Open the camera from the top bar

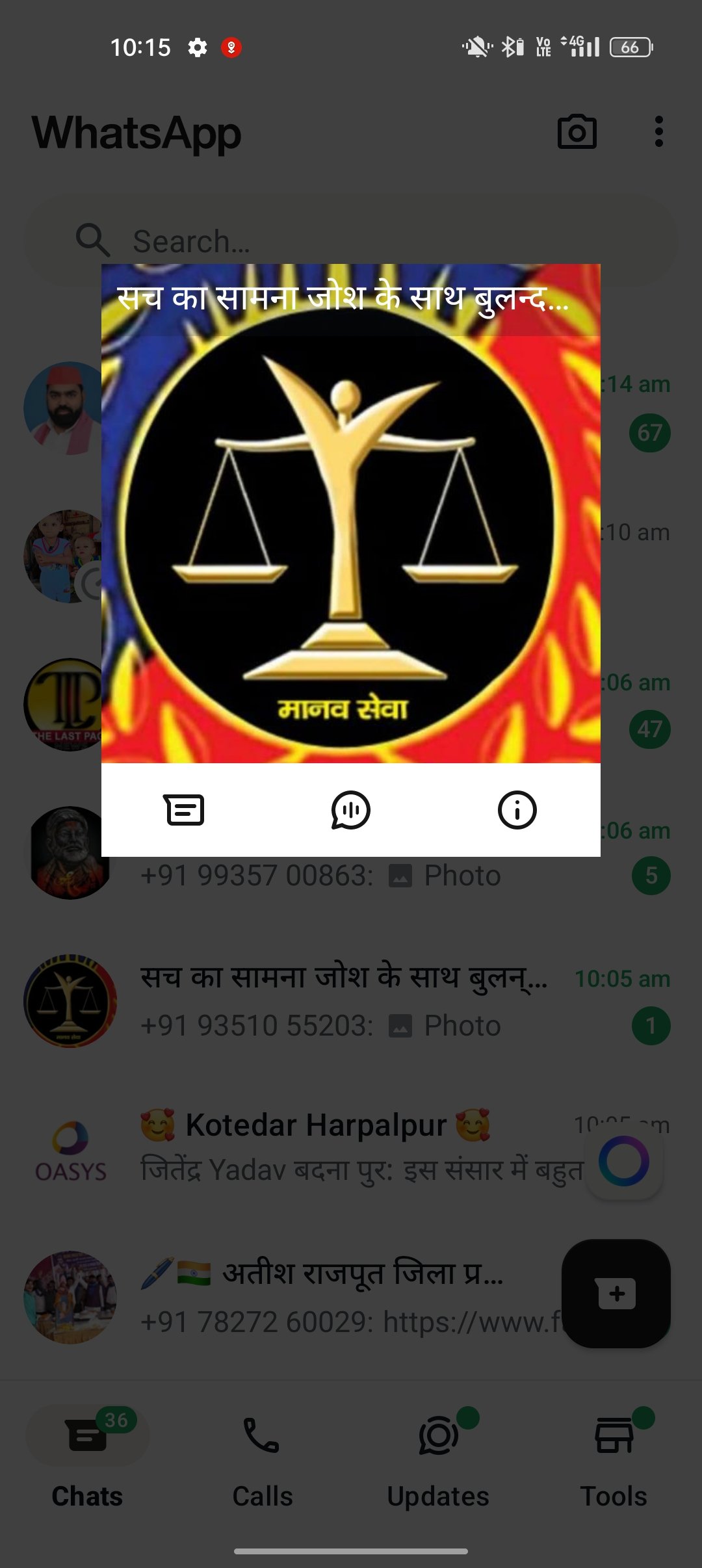577,132
